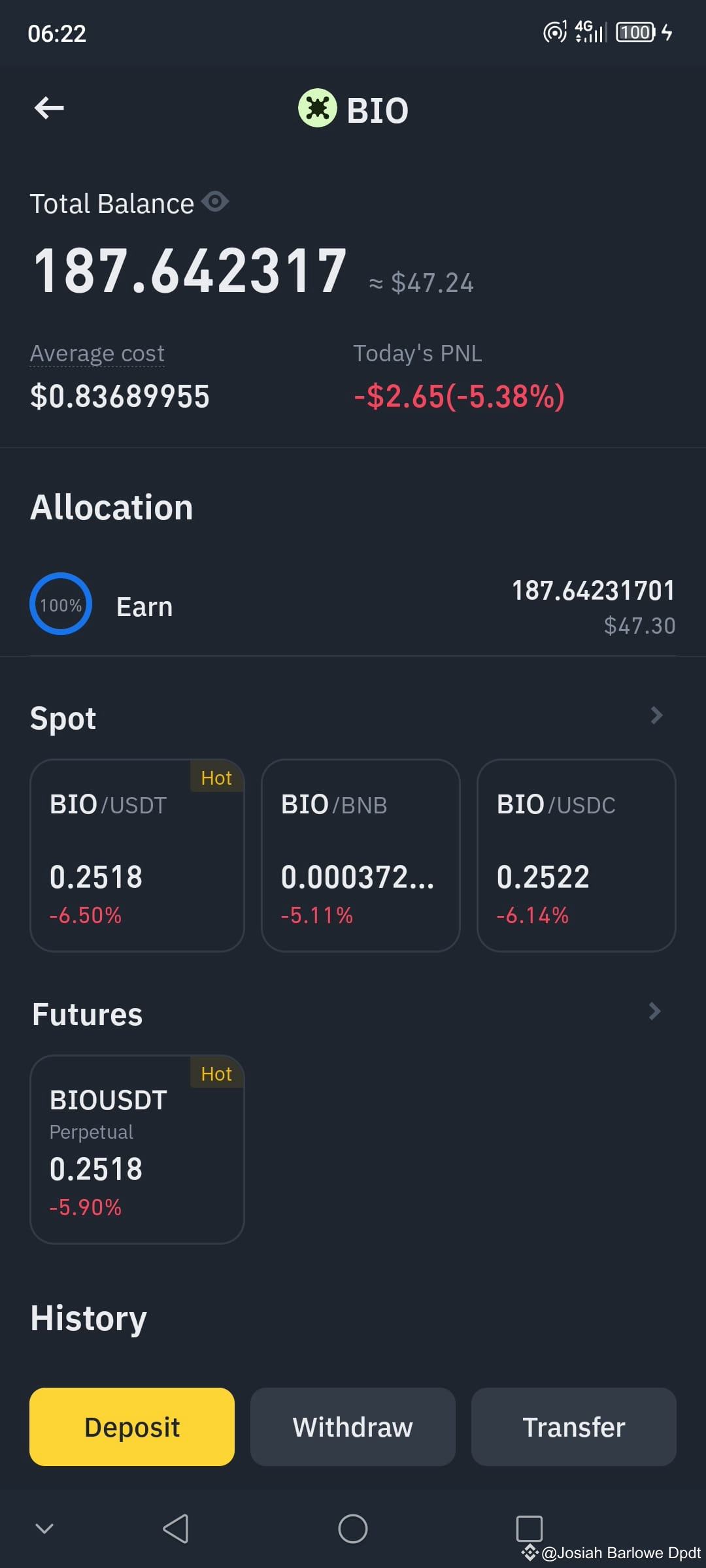The image size is (706, 1568).
Task: Open the Futures section chevron
Action: pyautogui.click(x=656, y=1012)
